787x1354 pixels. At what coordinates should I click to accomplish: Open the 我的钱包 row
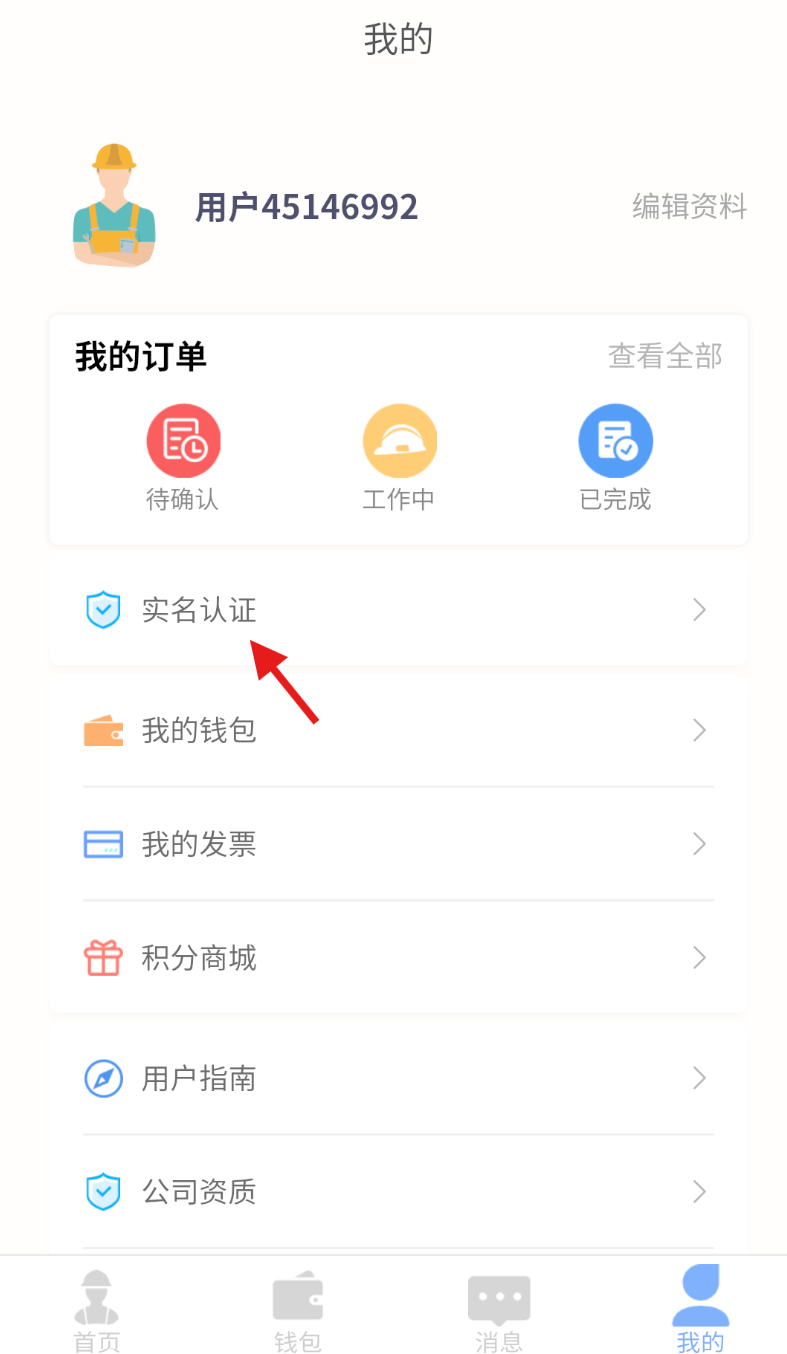pyautogui.click(x=397, y=731)
